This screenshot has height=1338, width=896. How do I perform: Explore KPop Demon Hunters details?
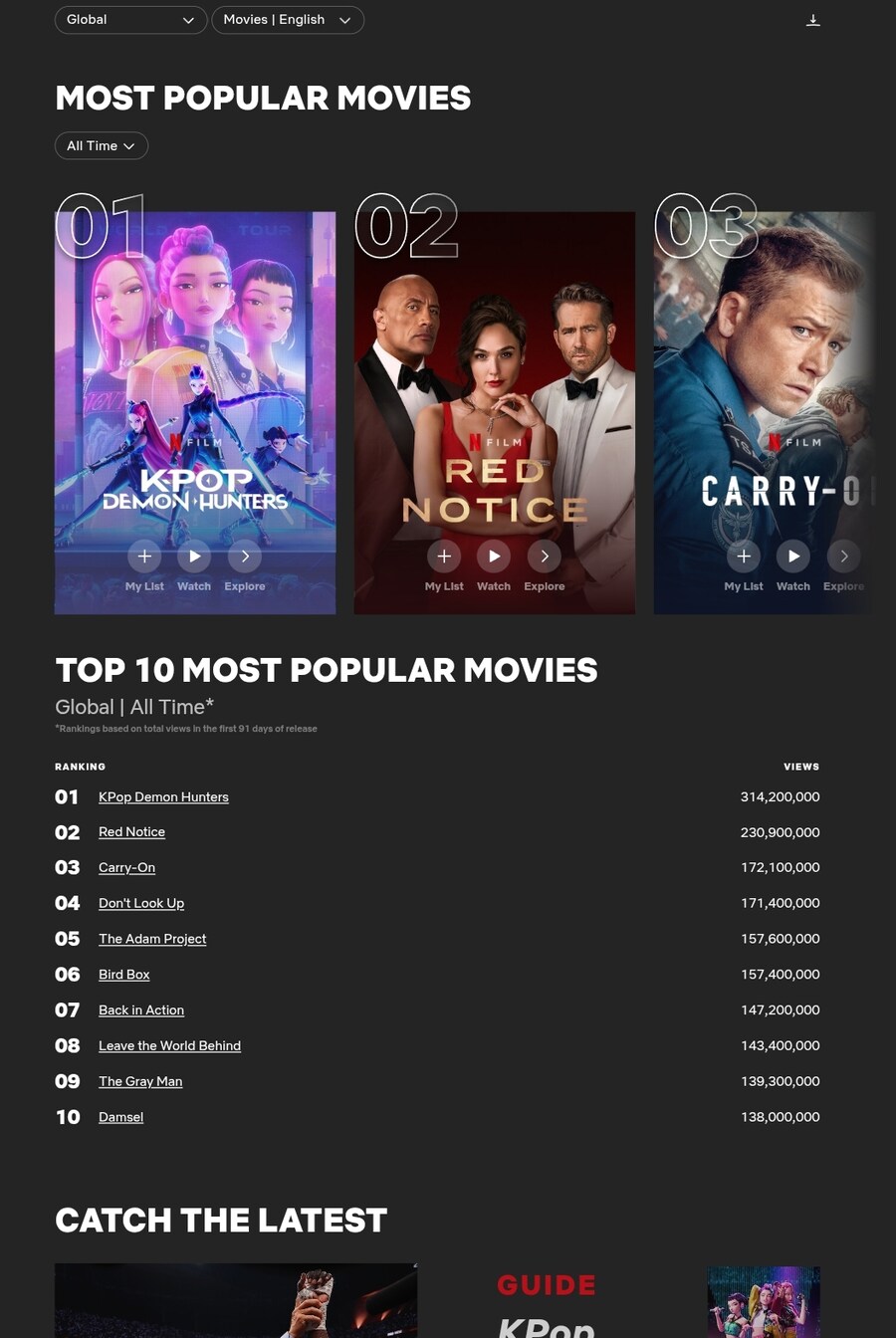click(x=245, y=557)
